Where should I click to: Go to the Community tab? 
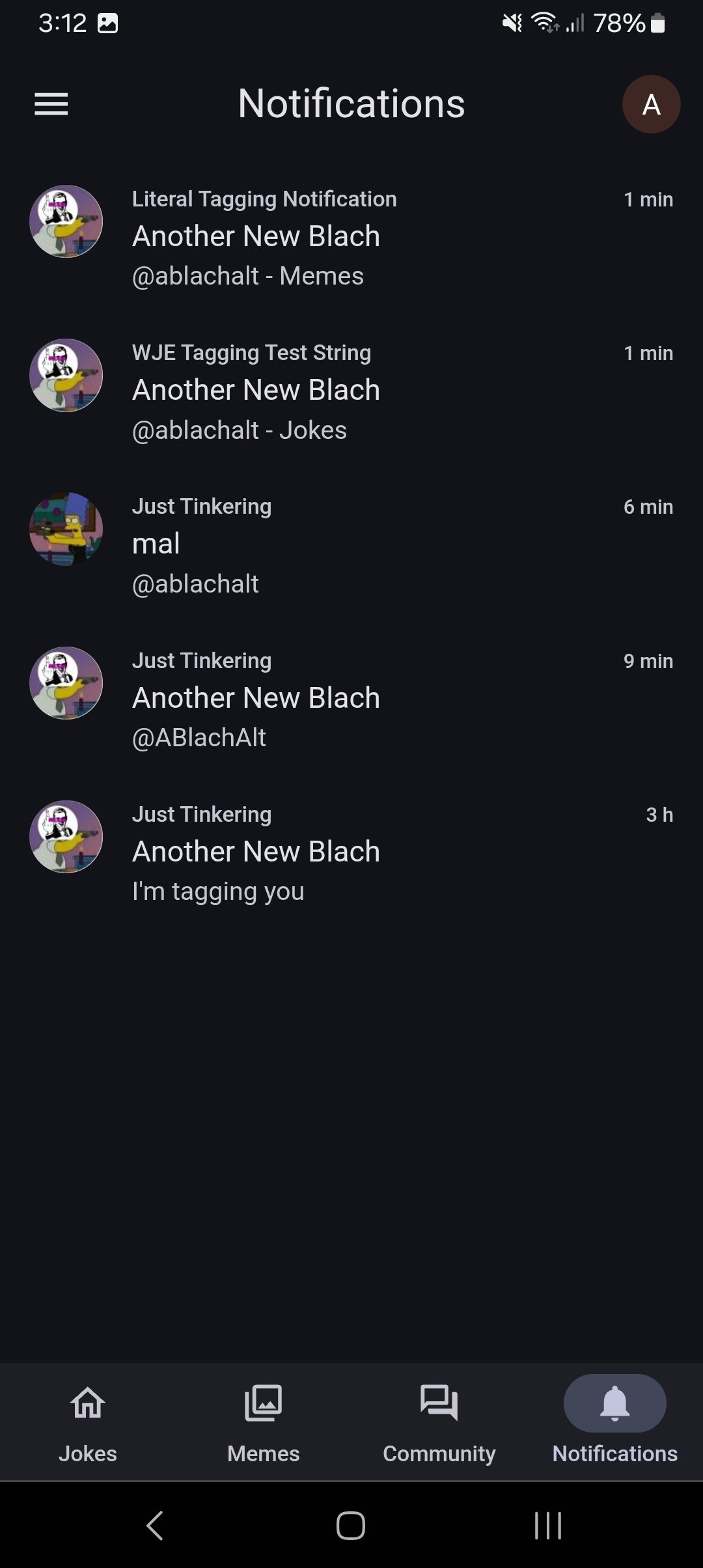pos(439,1423)
